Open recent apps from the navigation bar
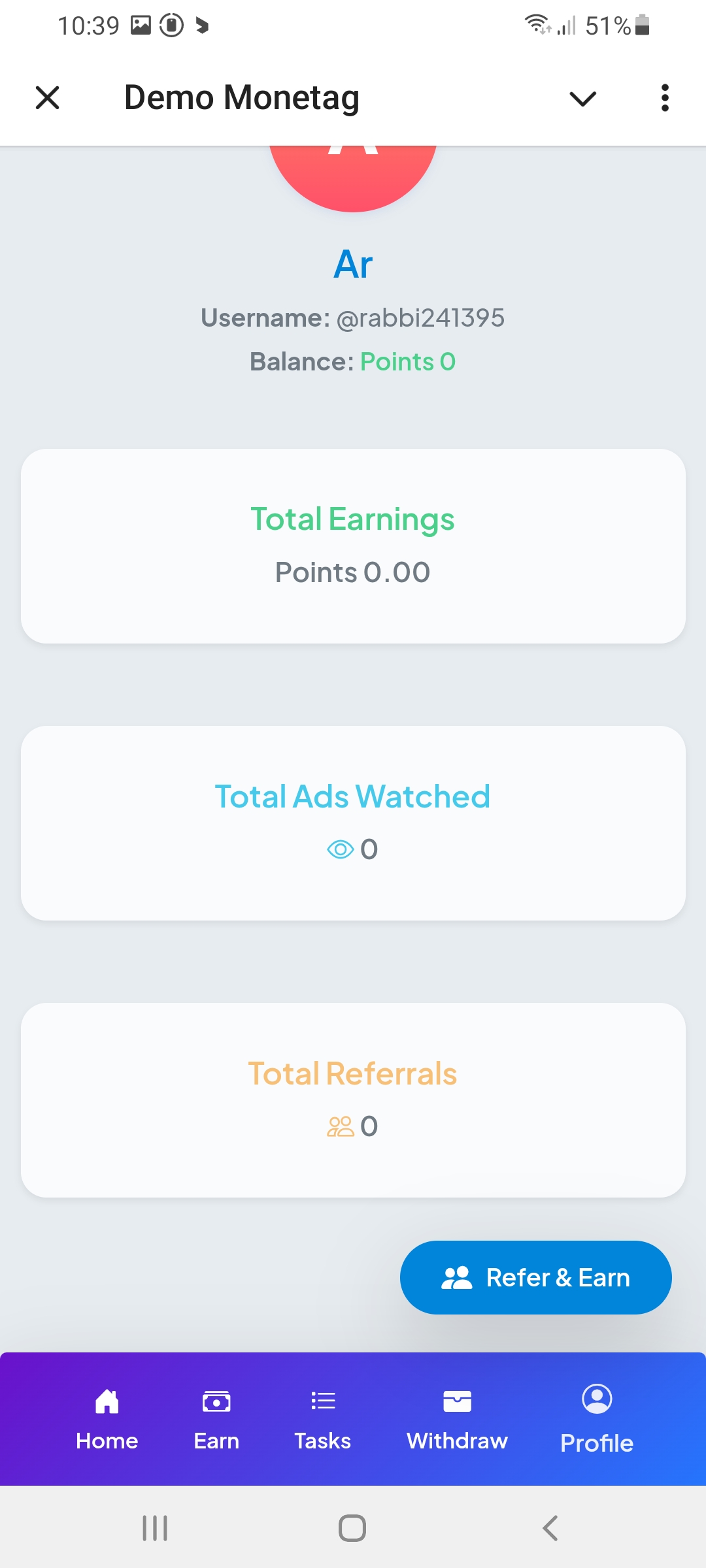 (155, 1528)
